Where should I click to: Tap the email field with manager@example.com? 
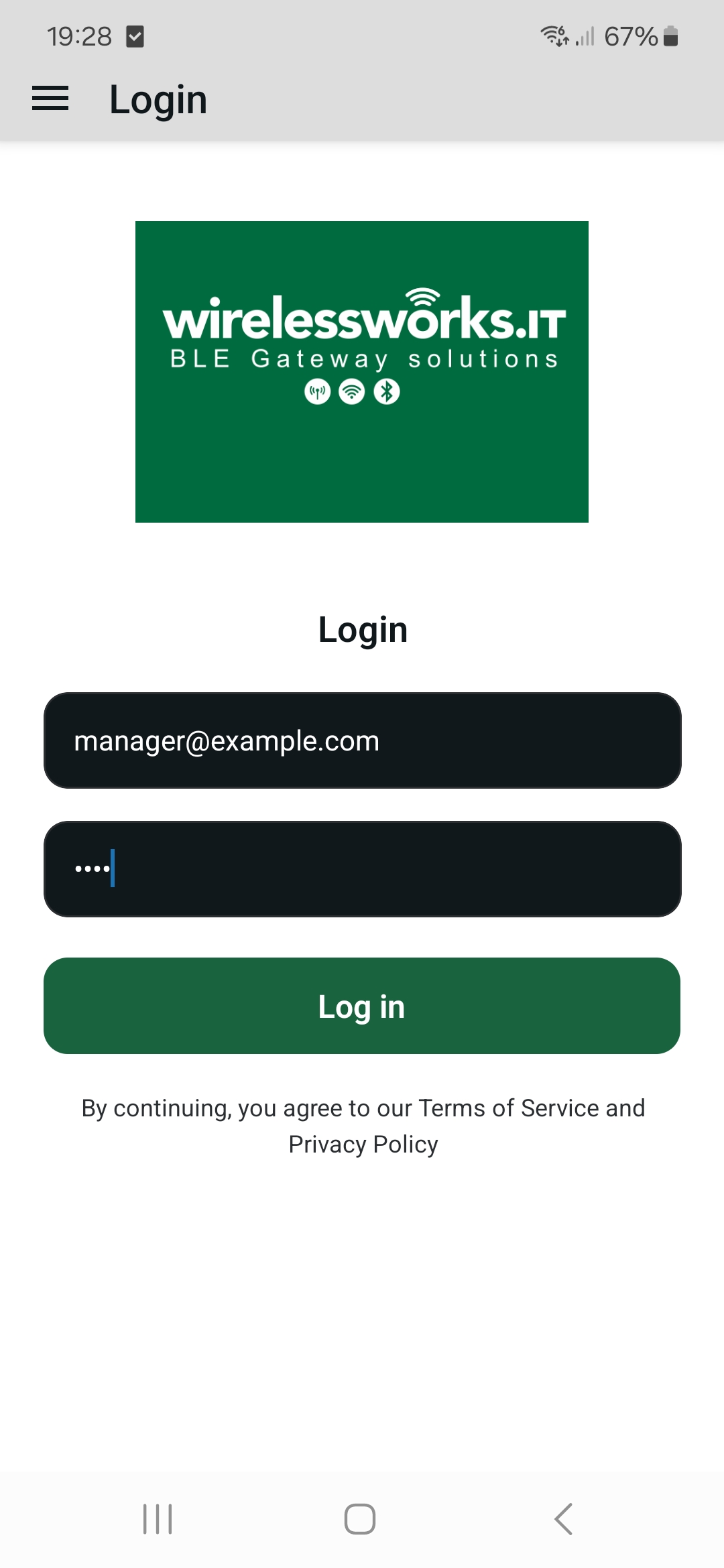(362, 740)
